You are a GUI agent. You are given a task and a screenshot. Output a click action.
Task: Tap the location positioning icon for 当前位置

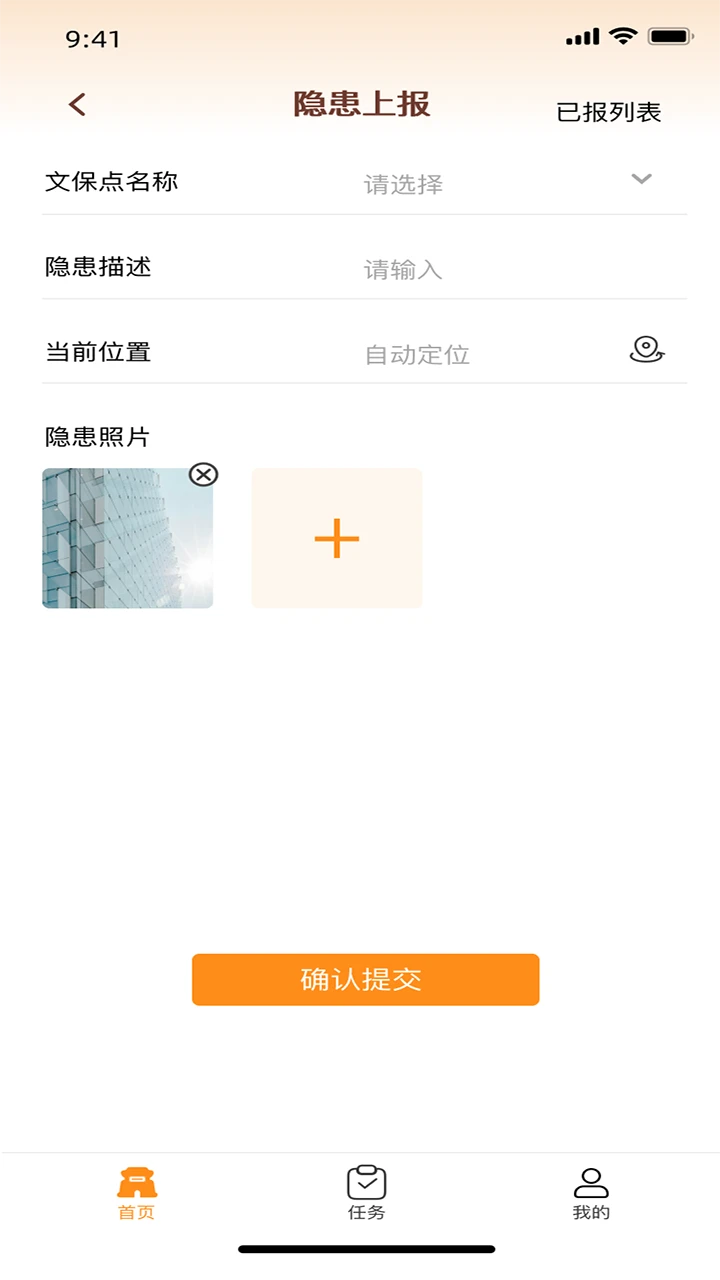(647, 350)
